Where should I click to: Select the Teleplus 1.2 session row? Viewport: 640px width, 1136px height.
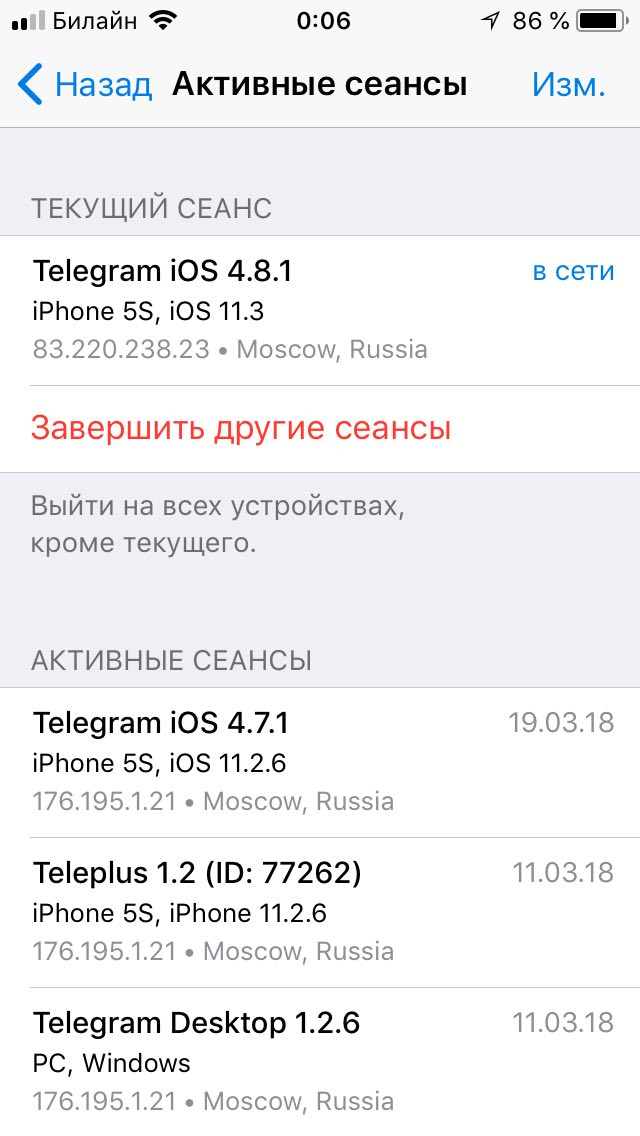[x=320, y=912]
